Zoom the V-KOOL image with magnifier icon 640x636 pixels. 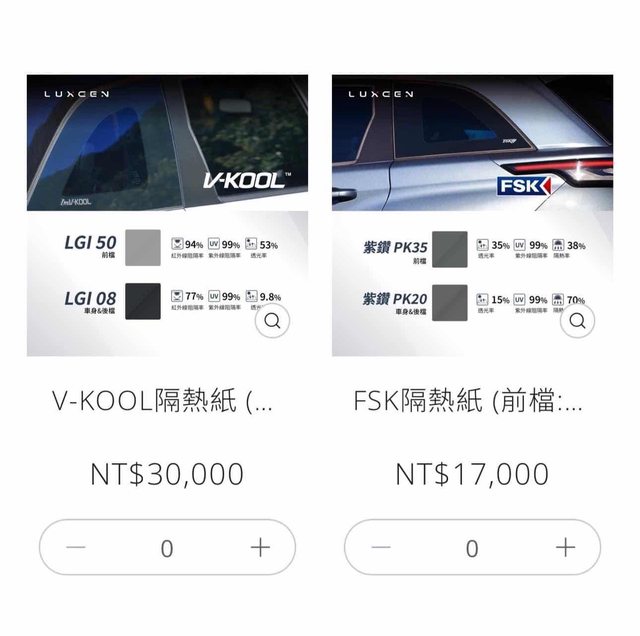[272, 322]
